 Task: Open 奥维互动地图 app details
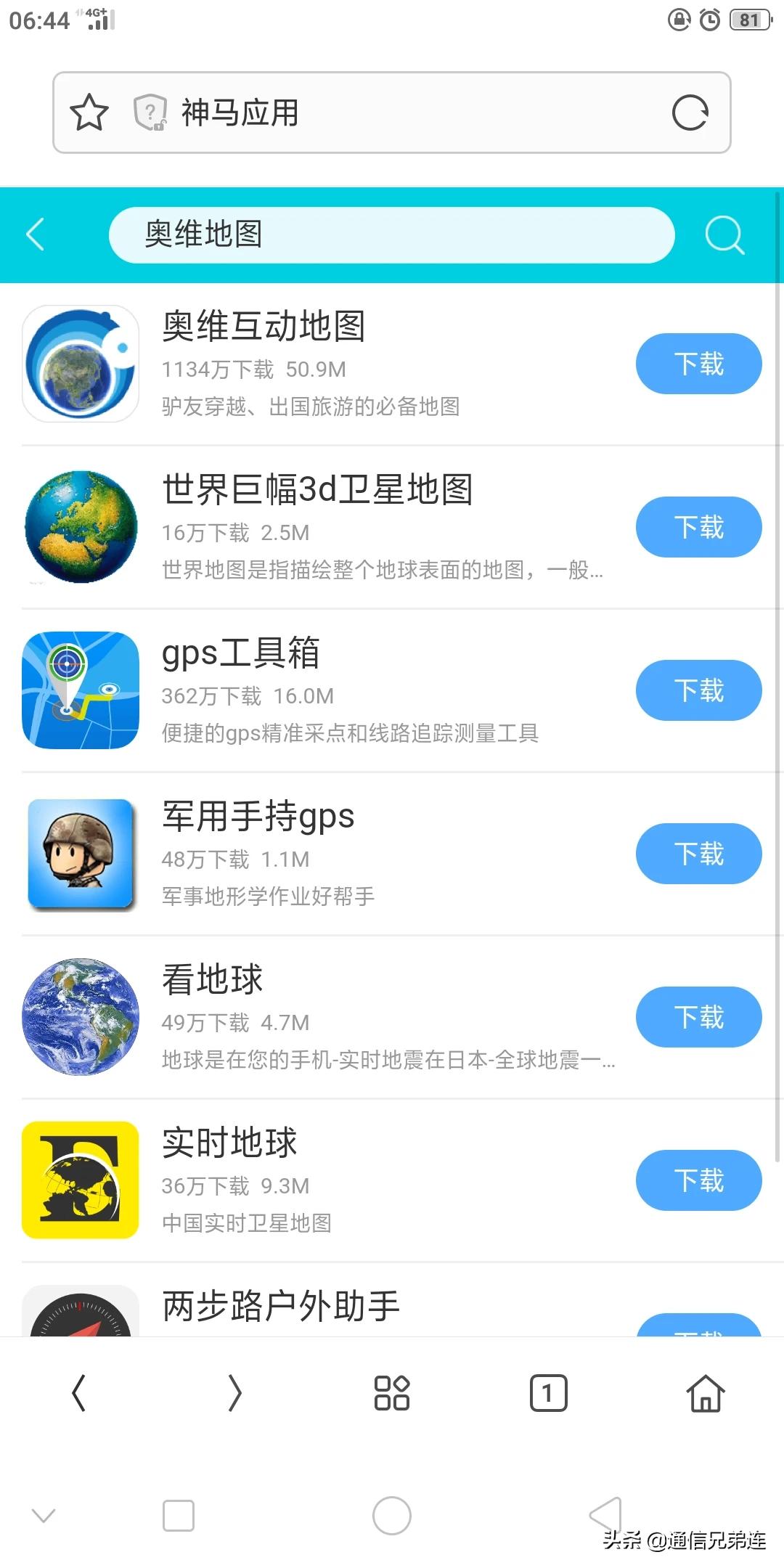click(x=264, y=326)
